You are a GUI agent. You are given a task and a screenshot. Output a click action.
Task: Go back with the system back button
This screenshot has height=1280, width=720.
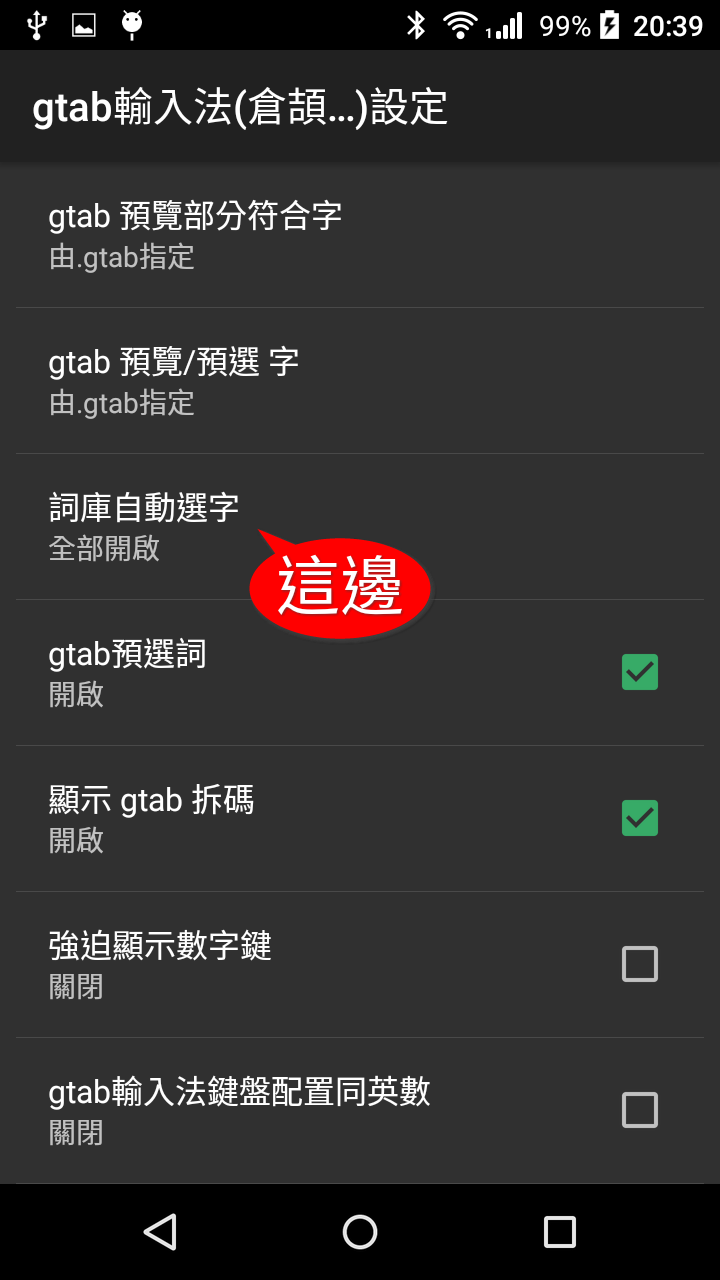point(160,1232)
